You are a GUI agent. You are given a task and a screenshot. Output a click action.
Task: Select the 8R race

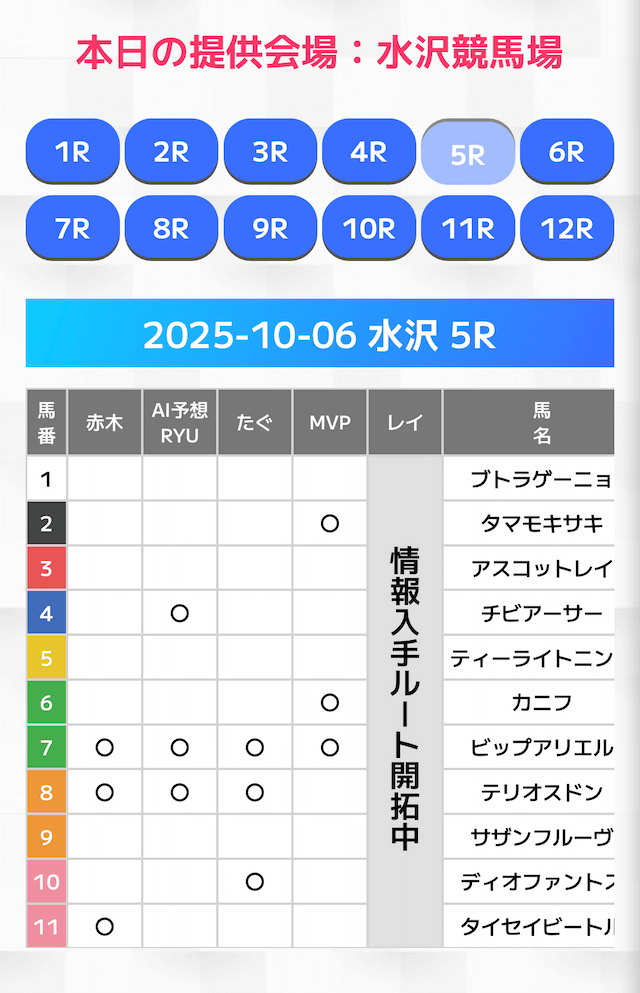(x=171, y=228)
